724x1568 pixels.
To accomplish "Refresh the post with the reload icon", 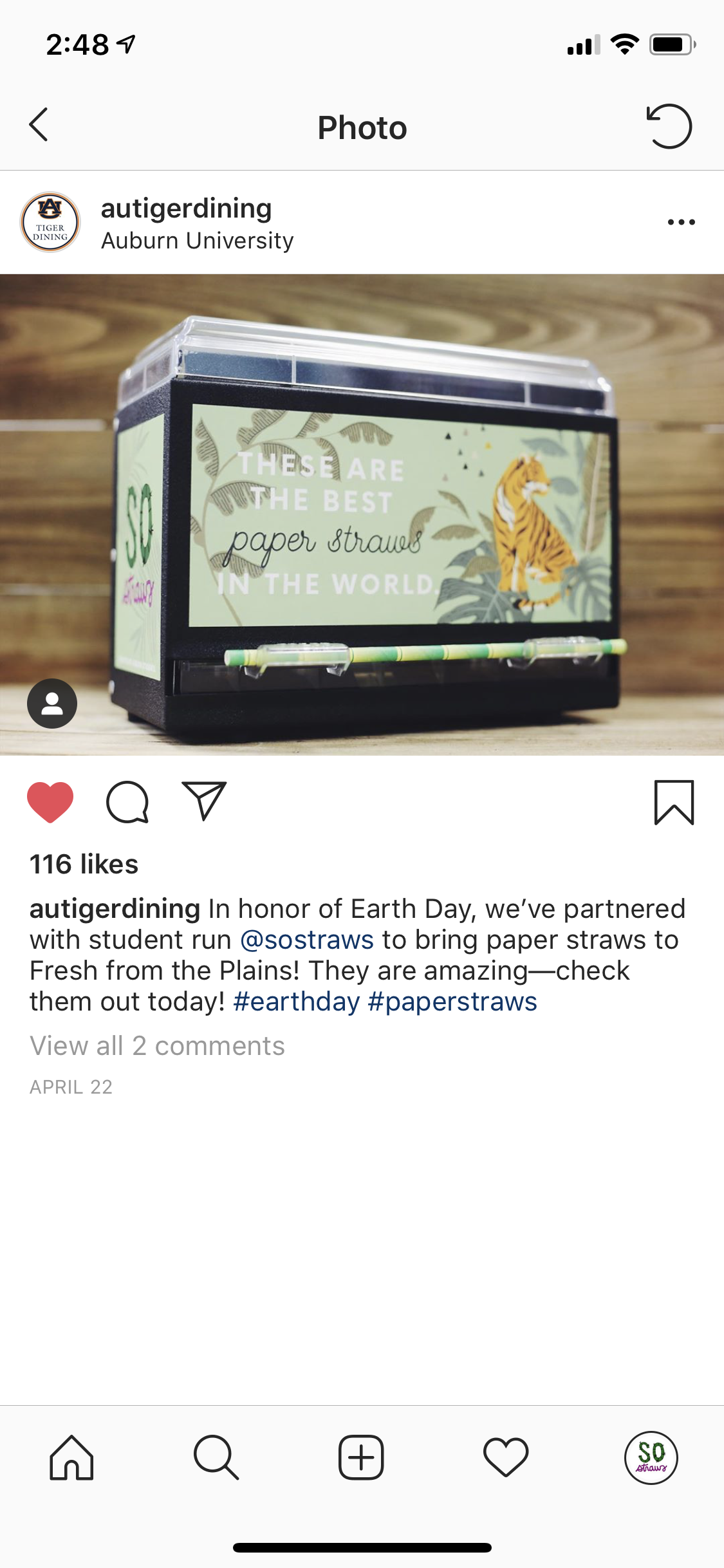I will point(669,126).
